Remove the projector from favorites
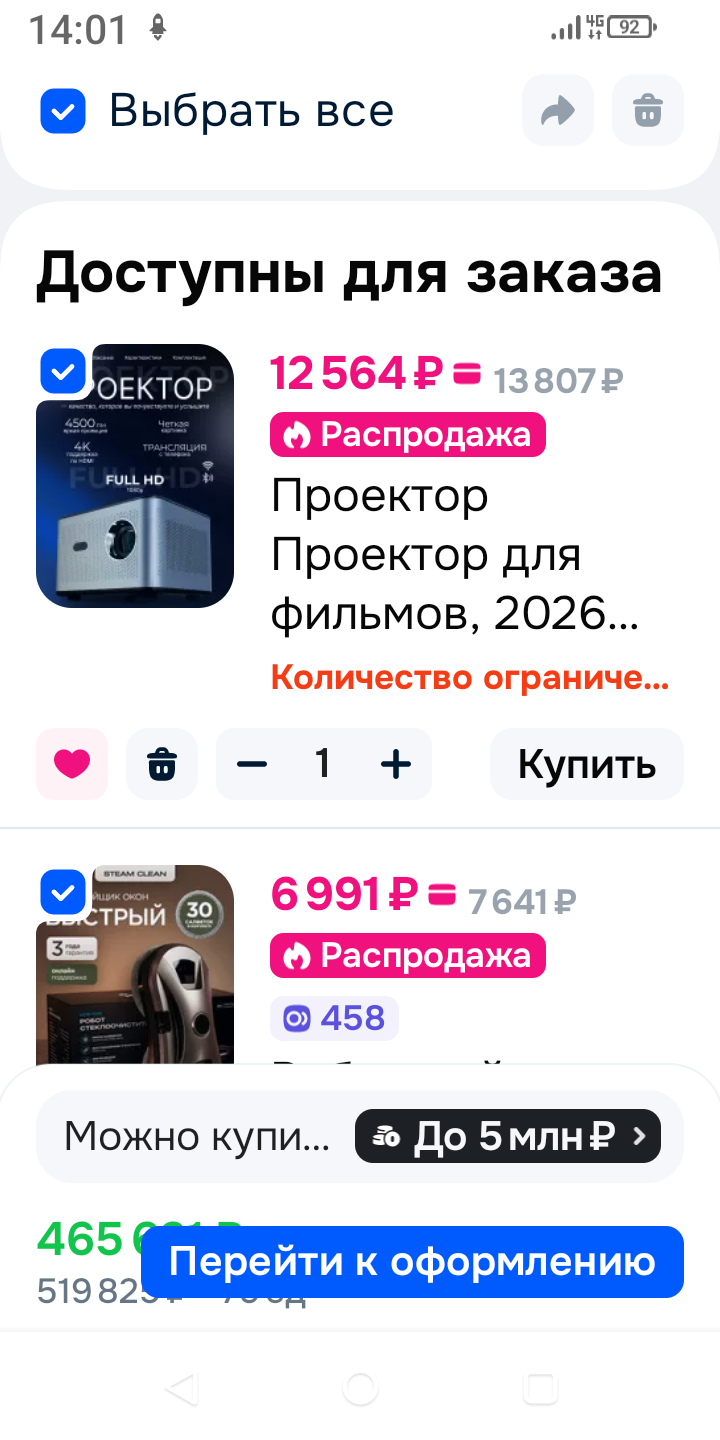Viewport: 720px width, 1440px height. [x=72, y=765]
